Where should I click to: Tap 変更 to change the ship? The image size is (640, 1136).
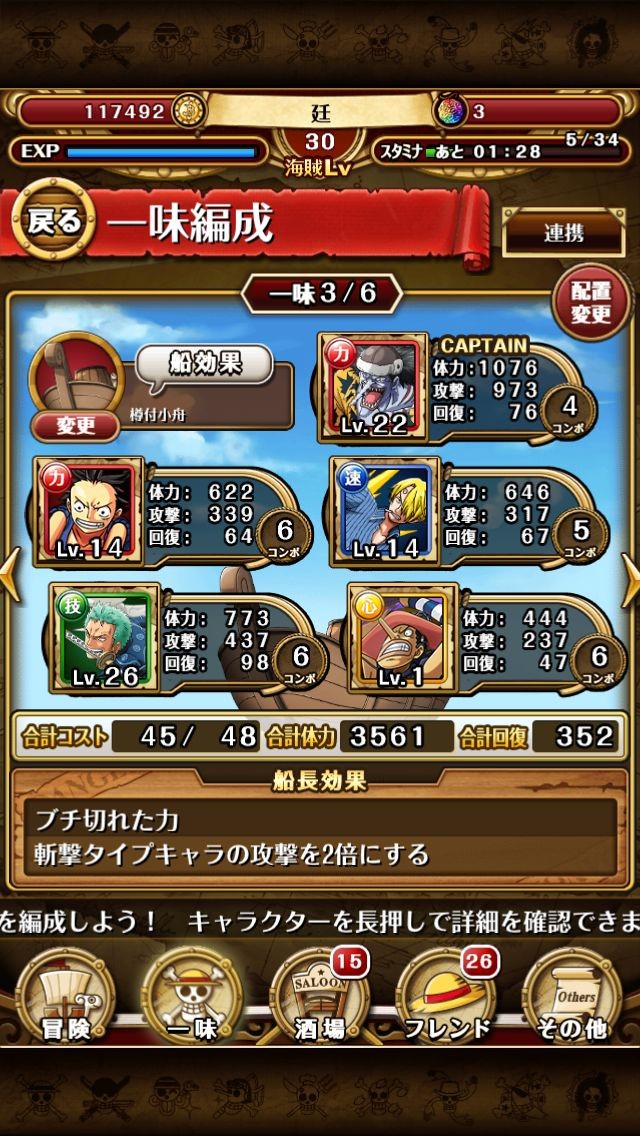pos(77,425)
